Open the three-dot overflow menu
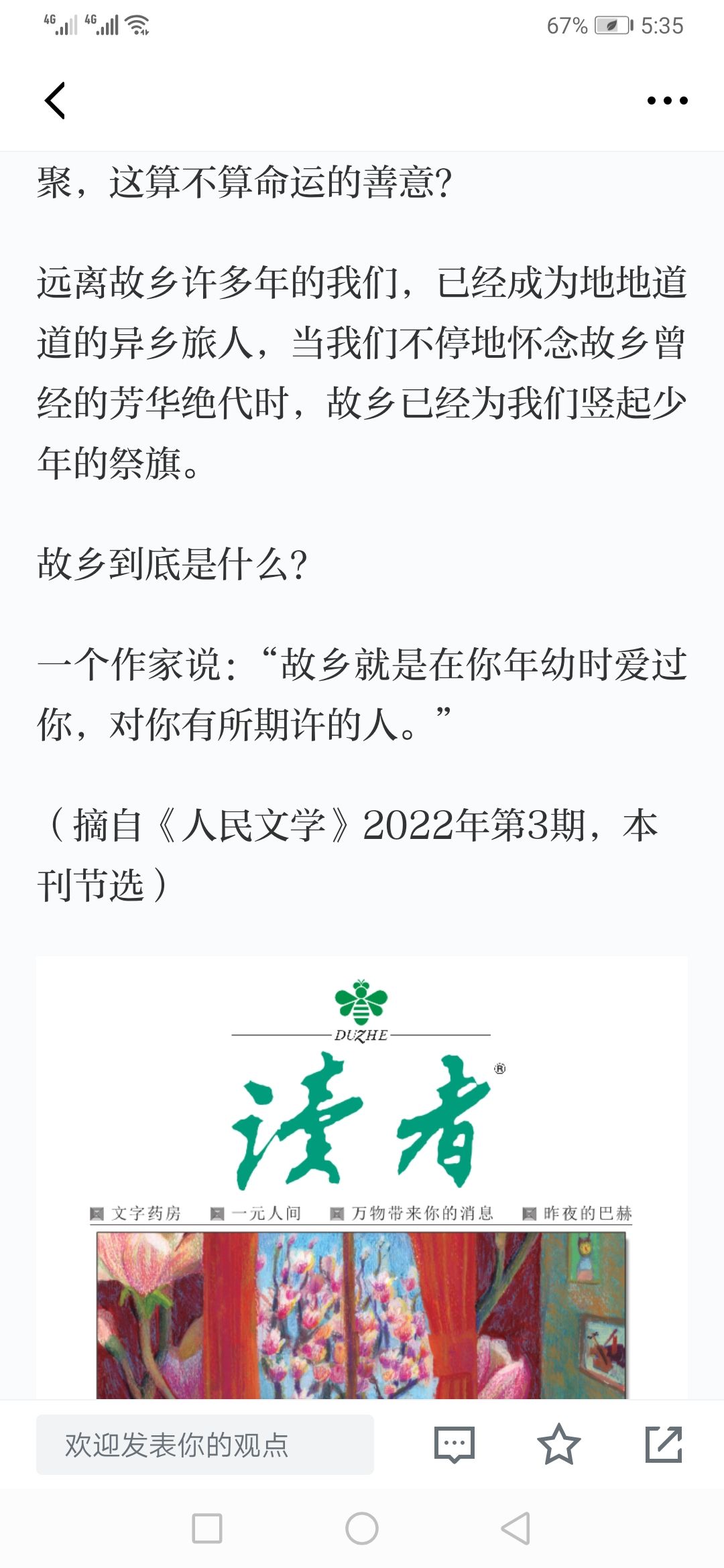The height and width of the screenshot is (1568, 724). 667,101
